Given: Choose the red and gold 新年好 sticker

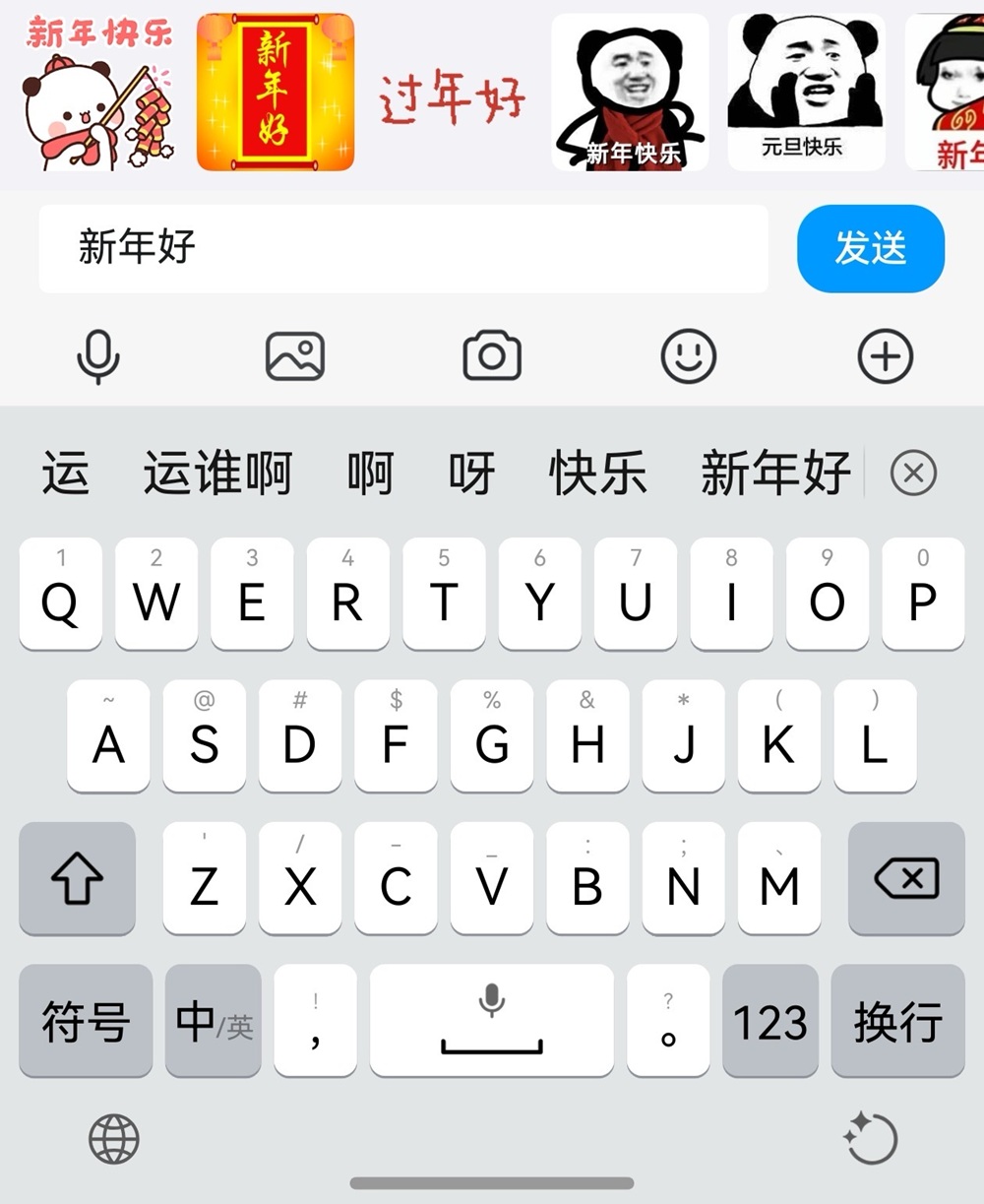Looking at the screenshot, I should [276, 94].
